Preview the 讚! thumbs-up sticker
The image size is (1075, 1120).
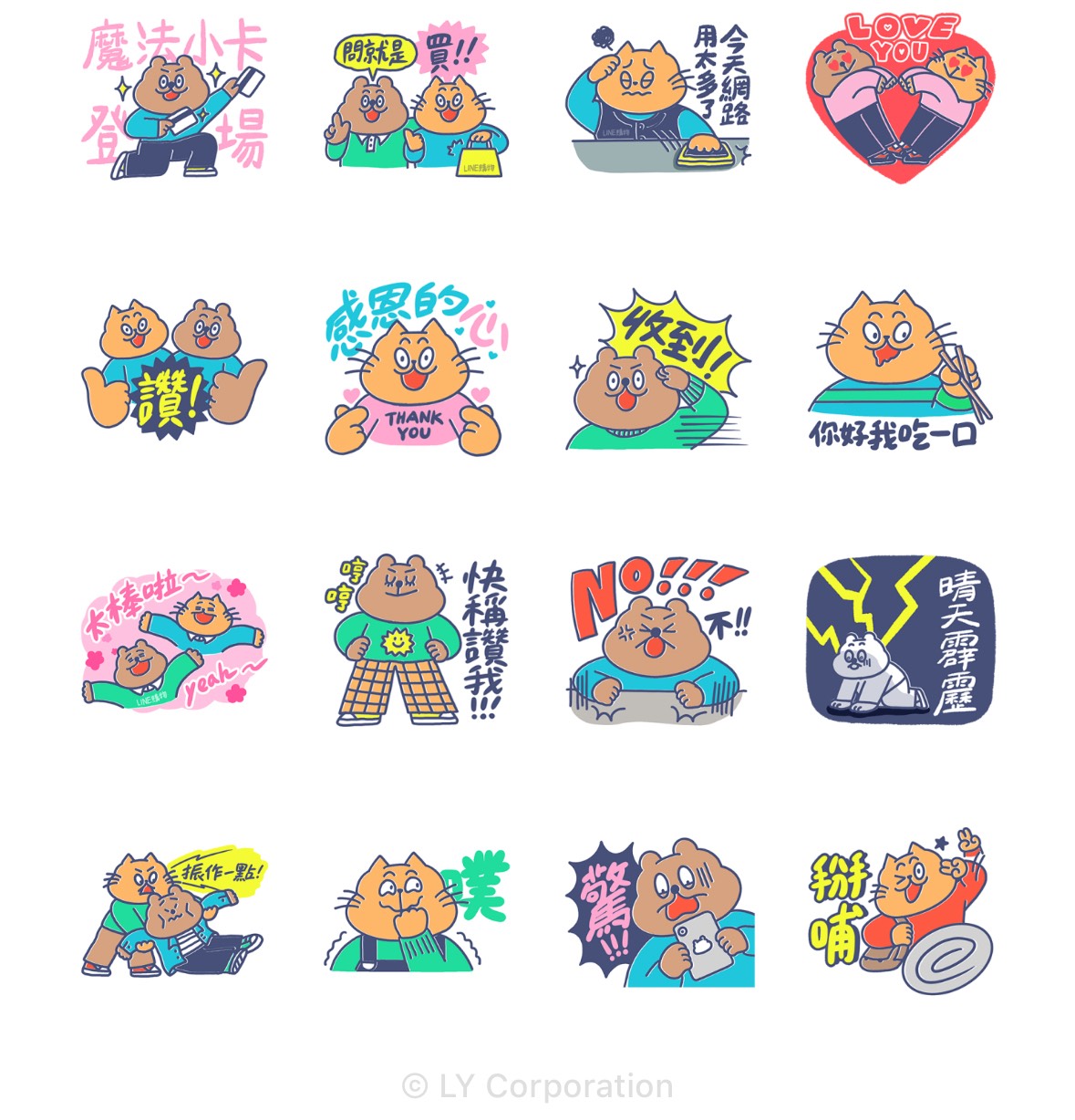coord(174,369)
